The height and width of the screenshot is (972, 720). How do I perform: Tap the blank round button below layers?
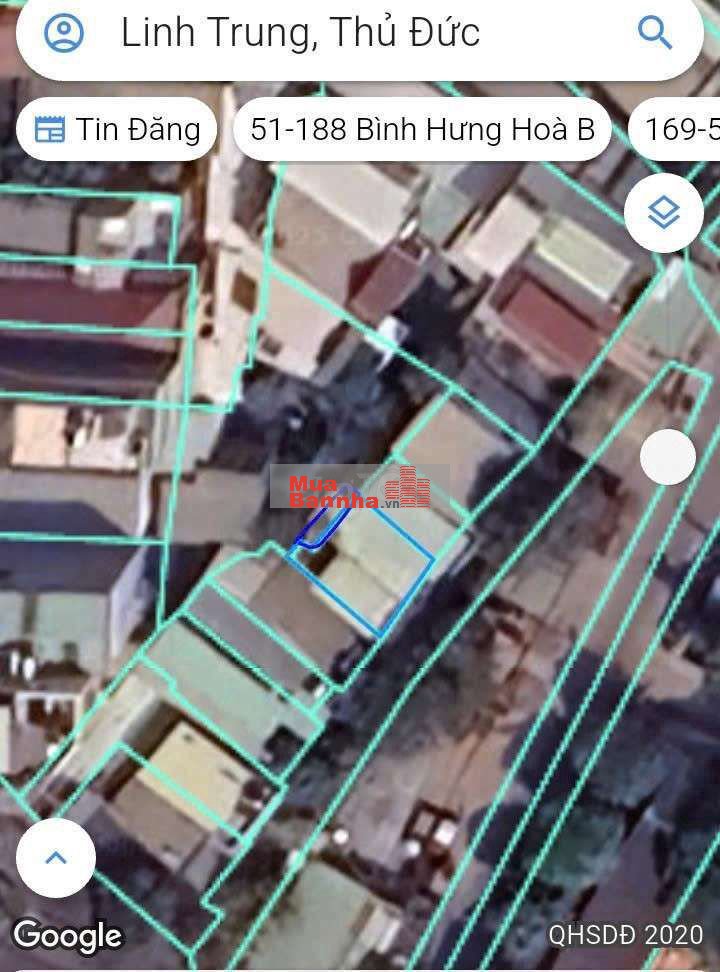pos(668,457)
